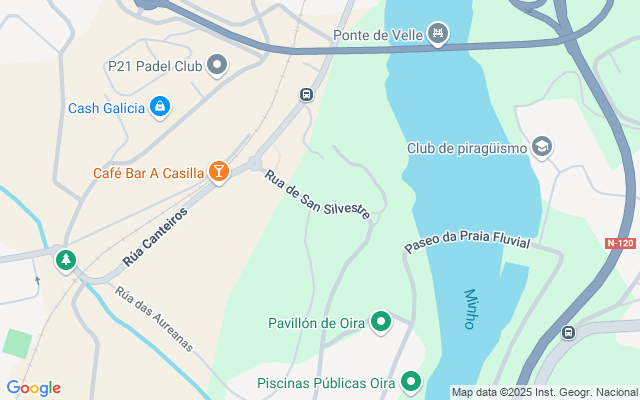
Task: Open Café Bar A Casilla place marker
Action: coord(219,172)
